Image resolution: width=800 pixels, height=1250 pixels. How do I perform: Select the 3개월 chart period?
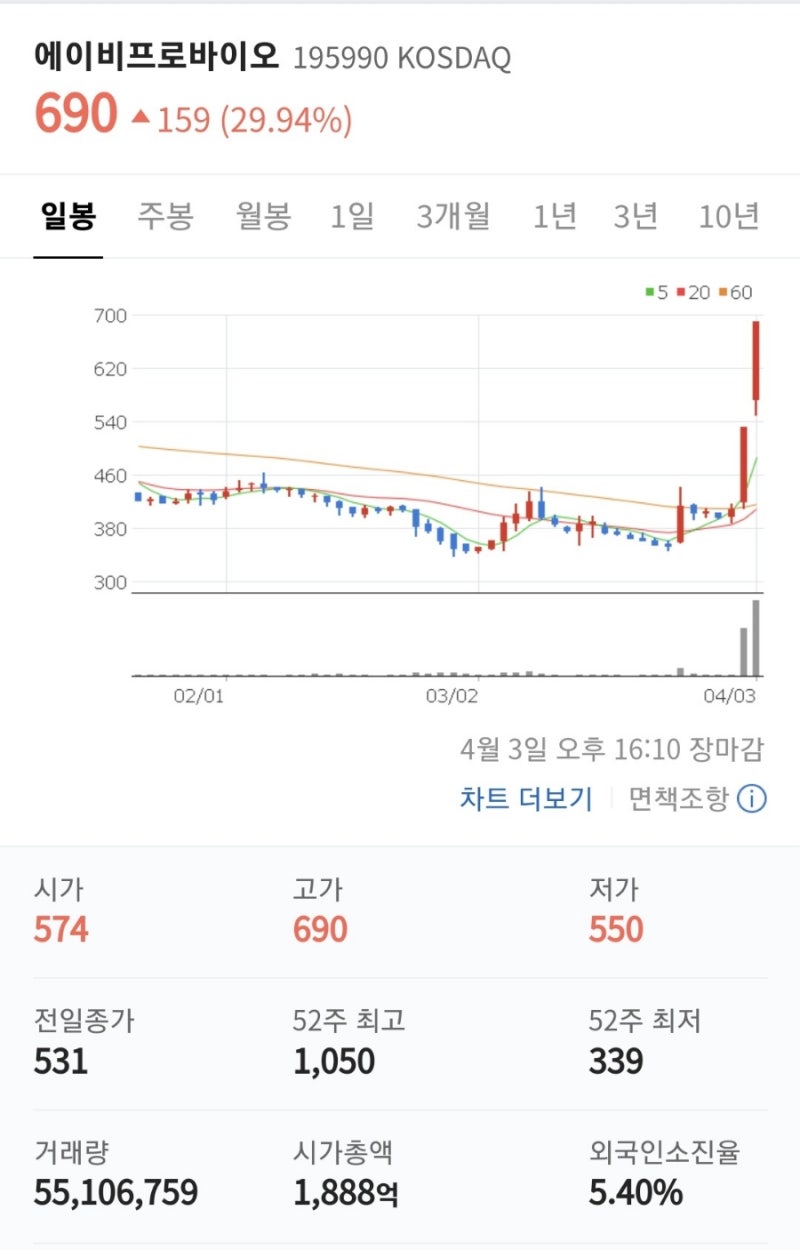[452, 218]
